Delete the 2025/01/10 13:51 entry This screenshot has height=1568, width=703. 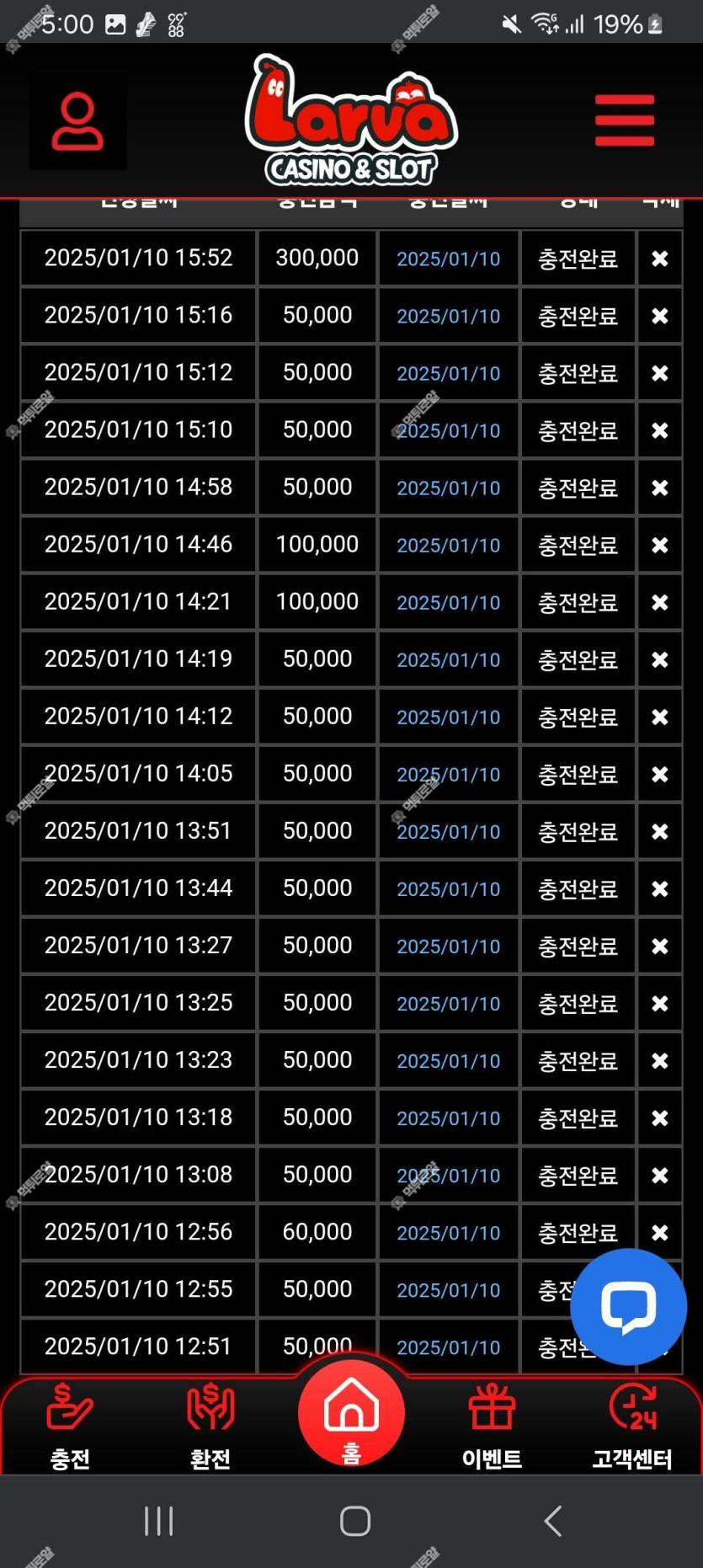click(x=660, y=832)
